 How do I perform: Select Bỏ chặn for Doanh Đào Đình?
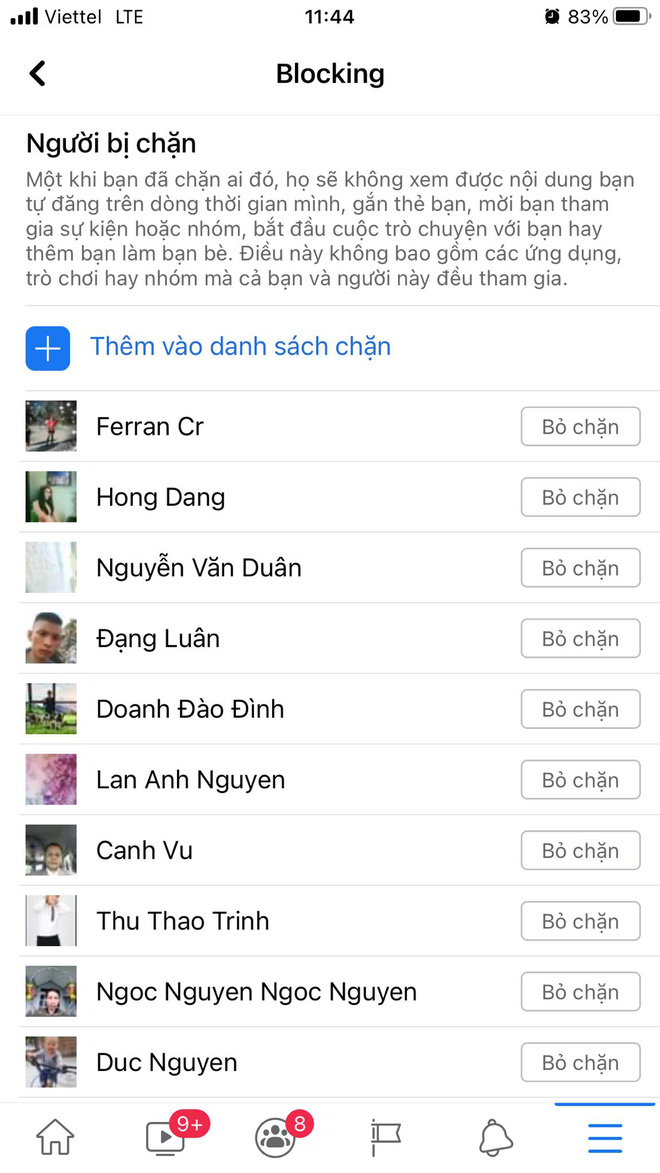580,709
